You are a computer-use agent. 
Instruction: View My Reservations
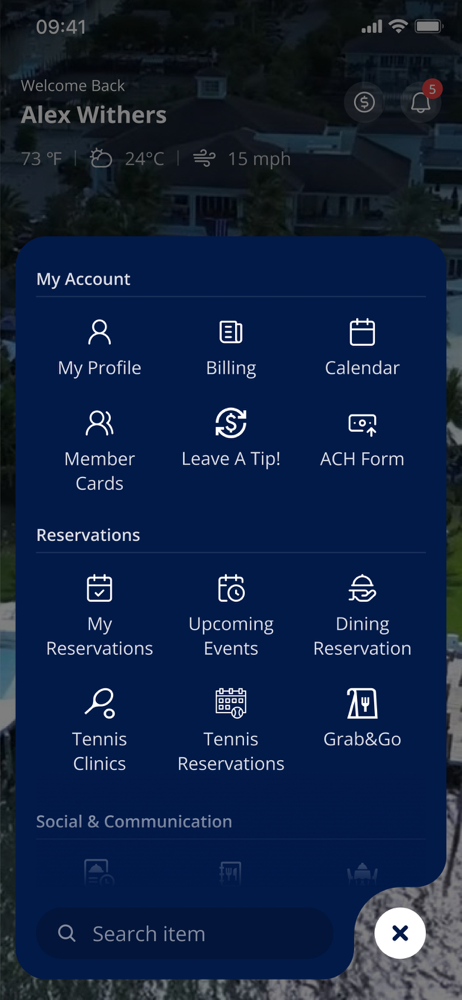click(x=100, y=616)
